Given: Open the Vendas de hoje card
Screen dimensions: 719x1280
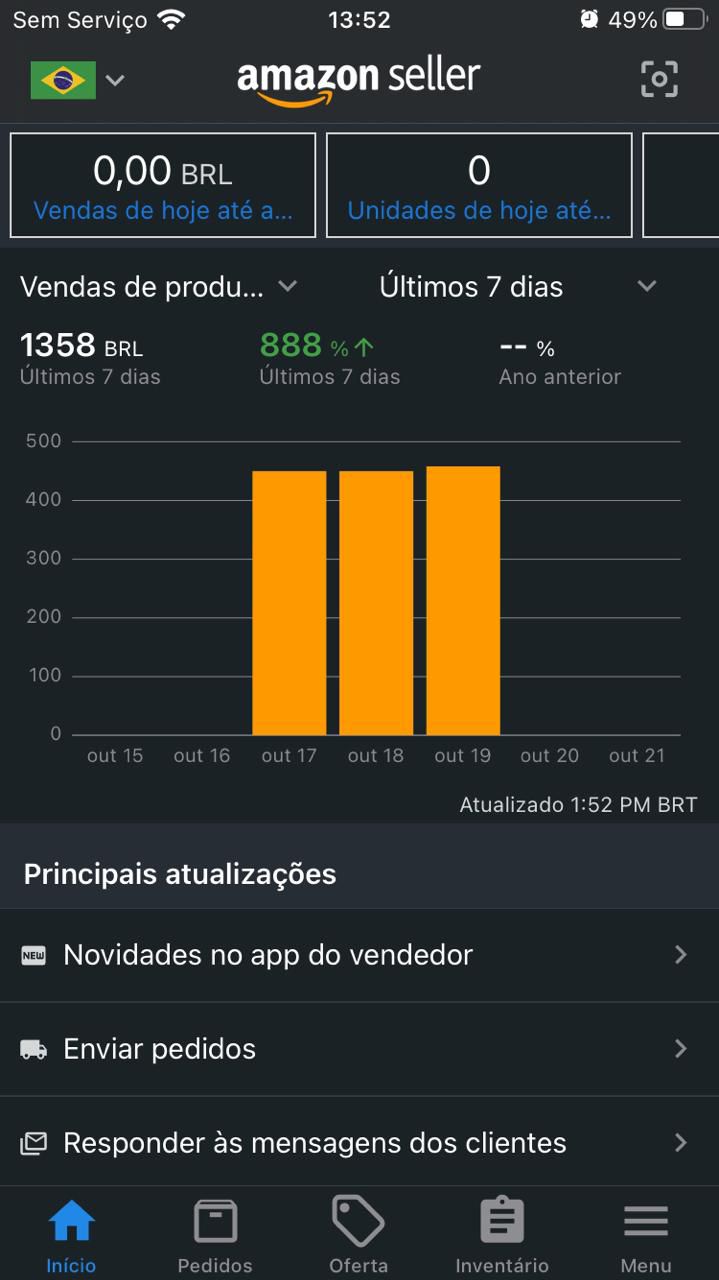Looking at the screenshot, I should pyautogui.click(x=163, y=185).
